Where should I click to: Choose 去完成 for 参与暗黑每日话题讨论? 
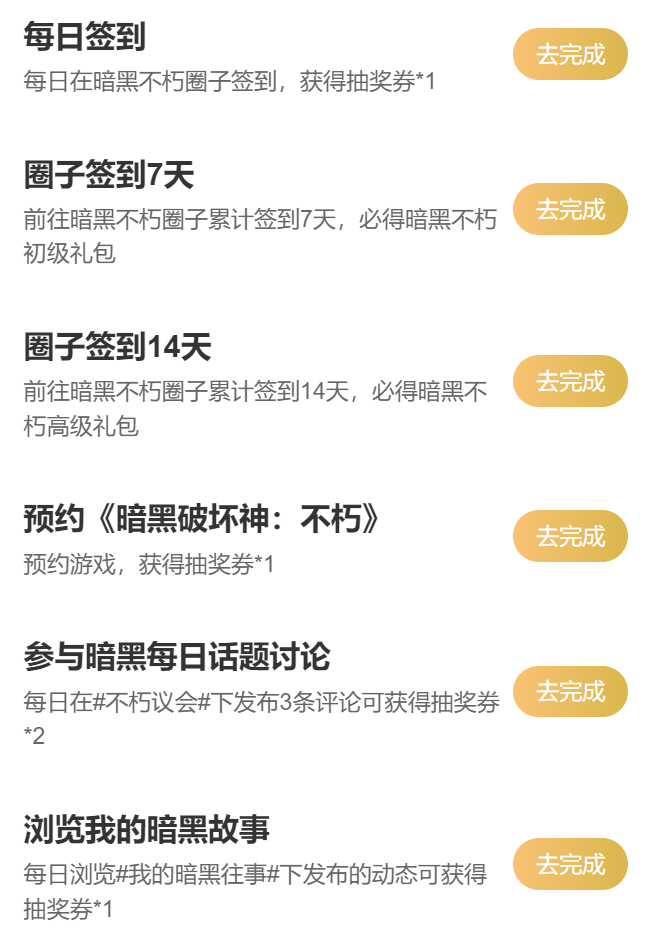[570, 691]
